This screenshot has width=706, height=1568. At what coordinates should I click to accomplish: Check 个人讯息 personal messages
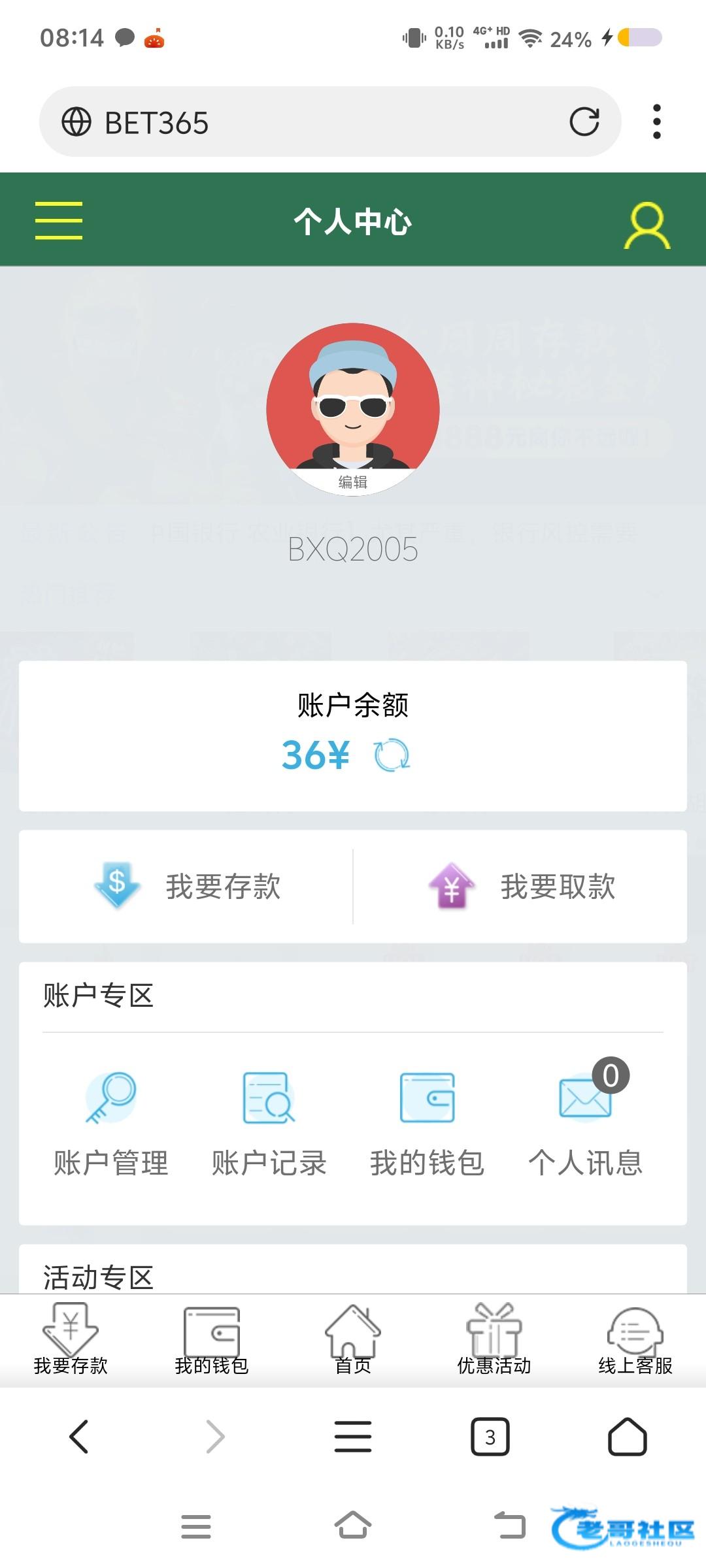pos(585,1124)
